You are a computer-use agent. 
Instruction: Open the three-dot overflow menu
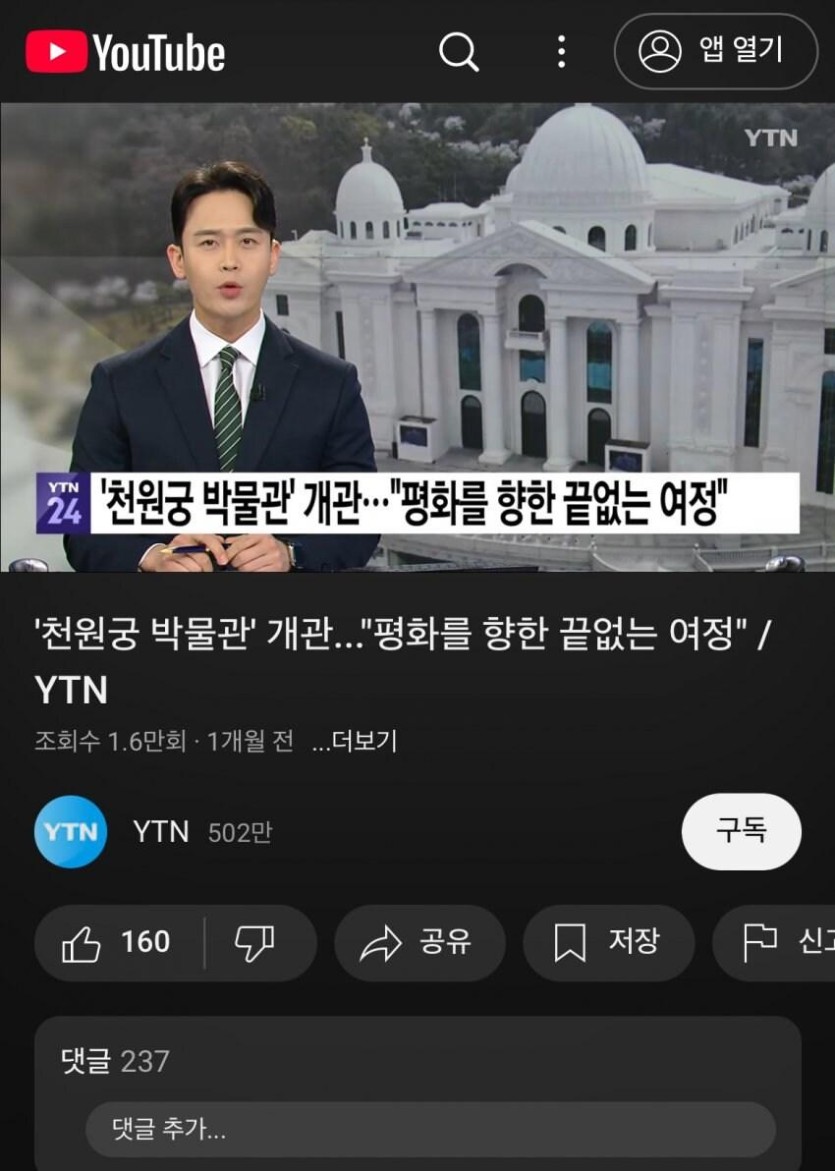point(562,52)
